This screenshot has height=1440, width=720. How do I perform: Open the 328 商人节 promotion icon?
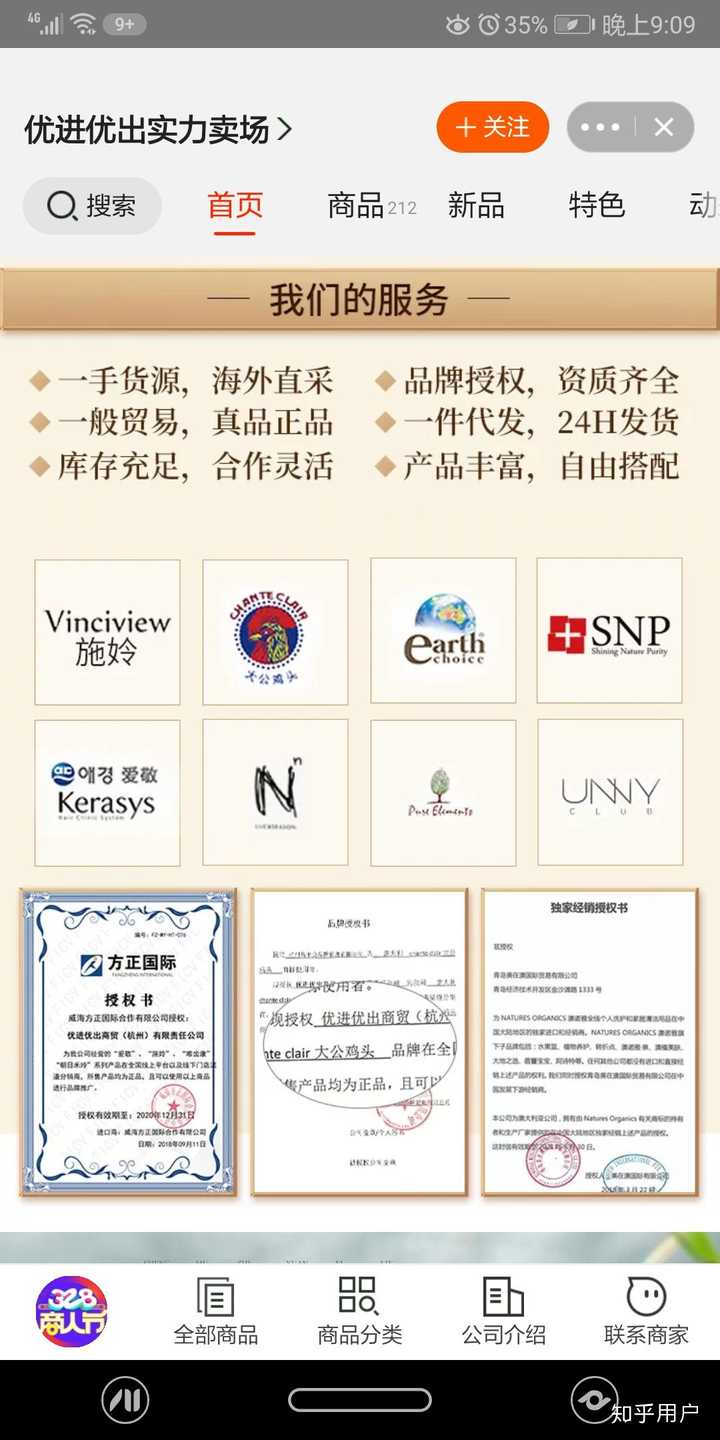click(71, 1312)
